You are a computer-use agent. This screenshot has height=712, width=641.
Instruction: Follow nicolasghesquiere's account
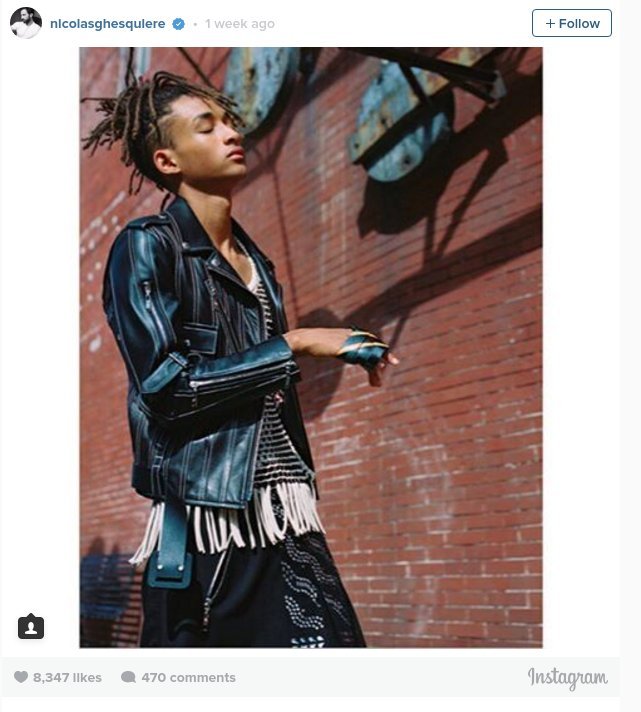point(571,23)
